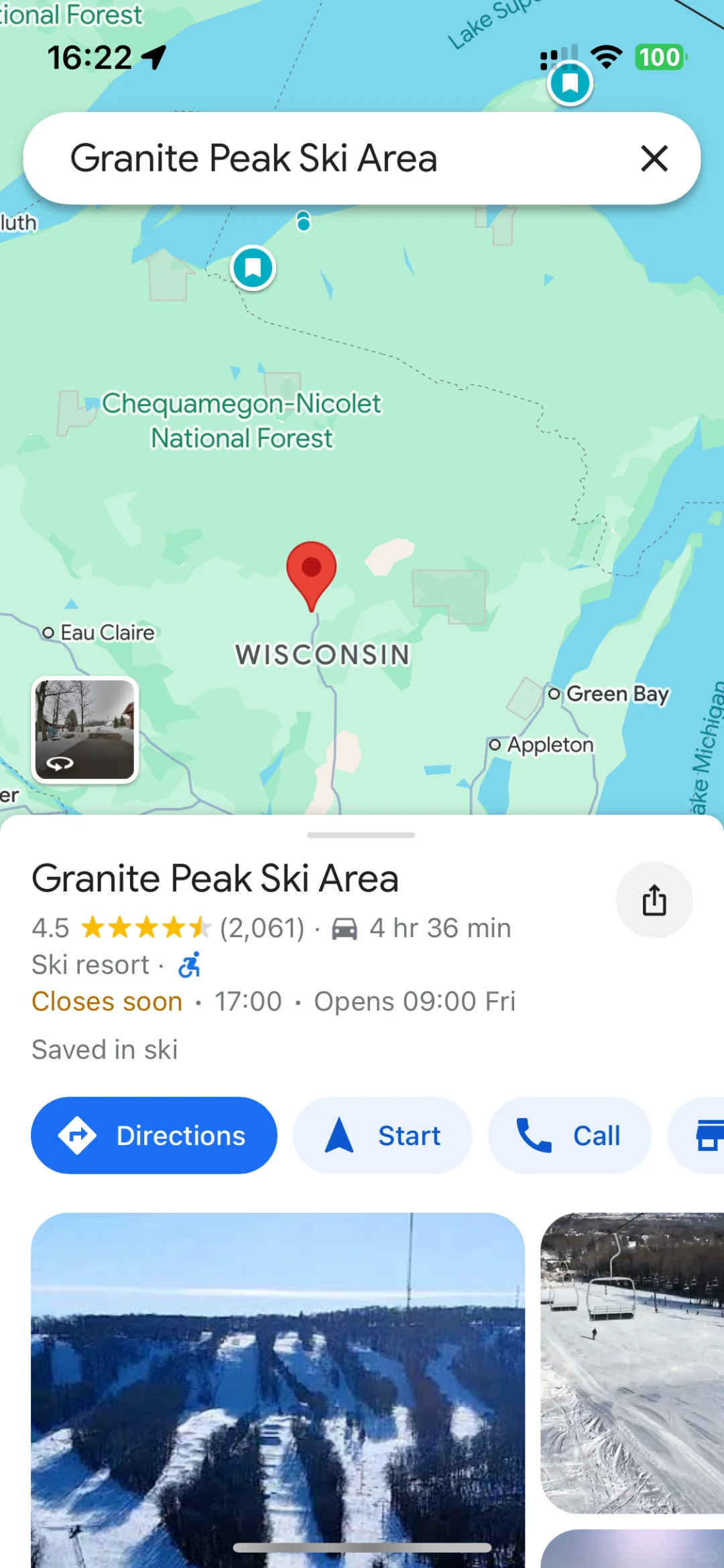Open reviews via the 2,061 count
Viewport: 724px width, 1568px height.
260,928
